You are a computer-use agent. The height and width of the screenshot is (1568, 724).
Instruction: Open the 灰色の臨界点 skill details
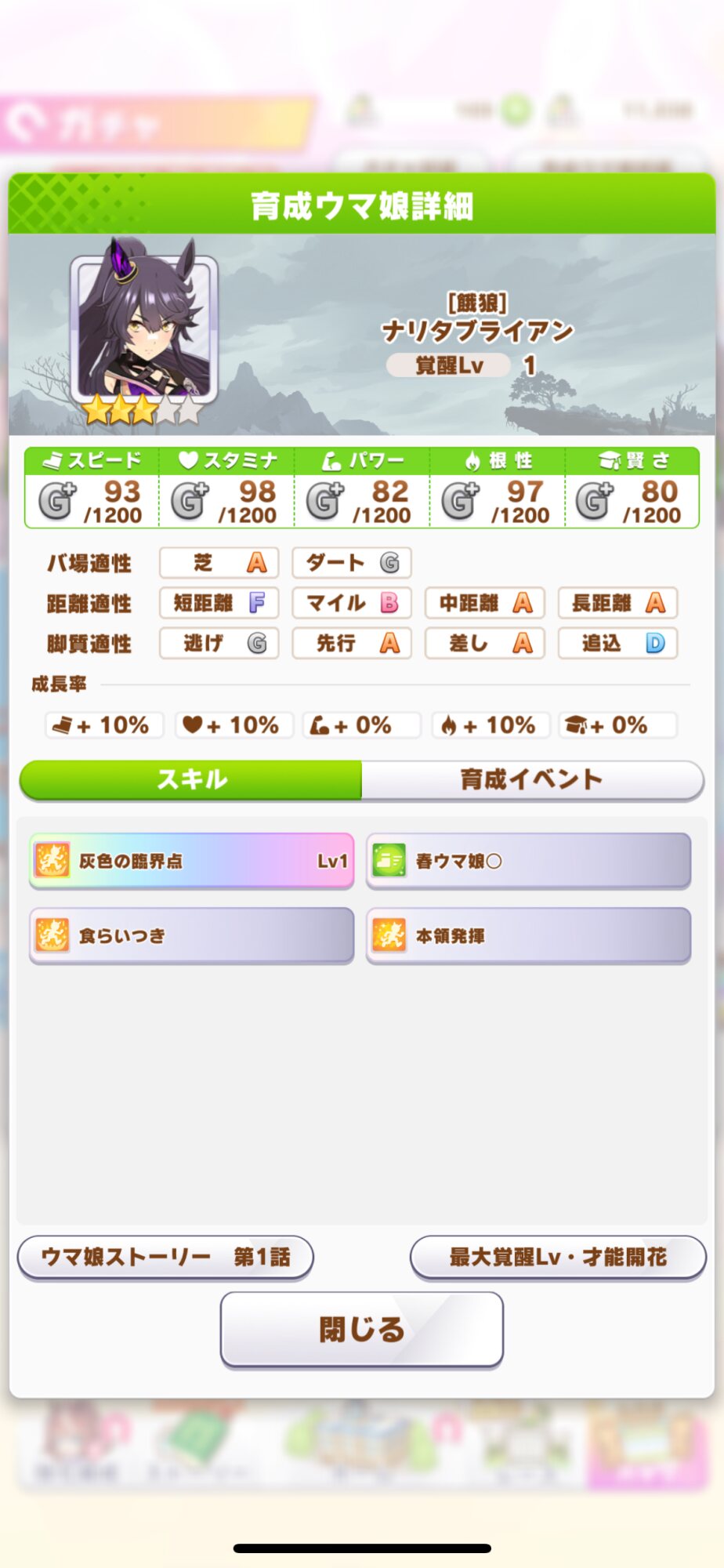191,861
